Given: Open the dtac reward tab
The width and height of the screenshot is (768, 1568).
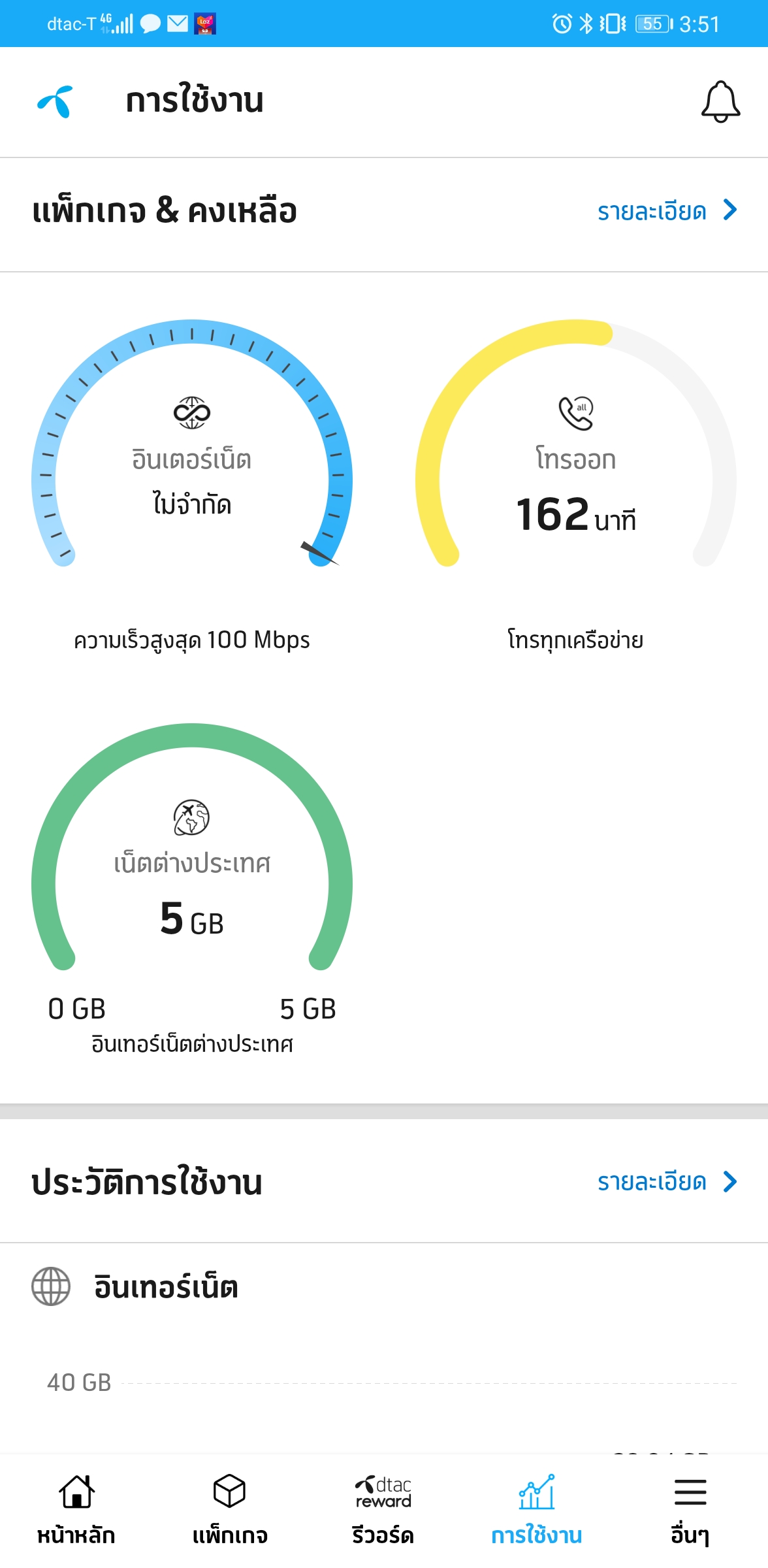Looking at the screenshot, I should [383, 1510].
